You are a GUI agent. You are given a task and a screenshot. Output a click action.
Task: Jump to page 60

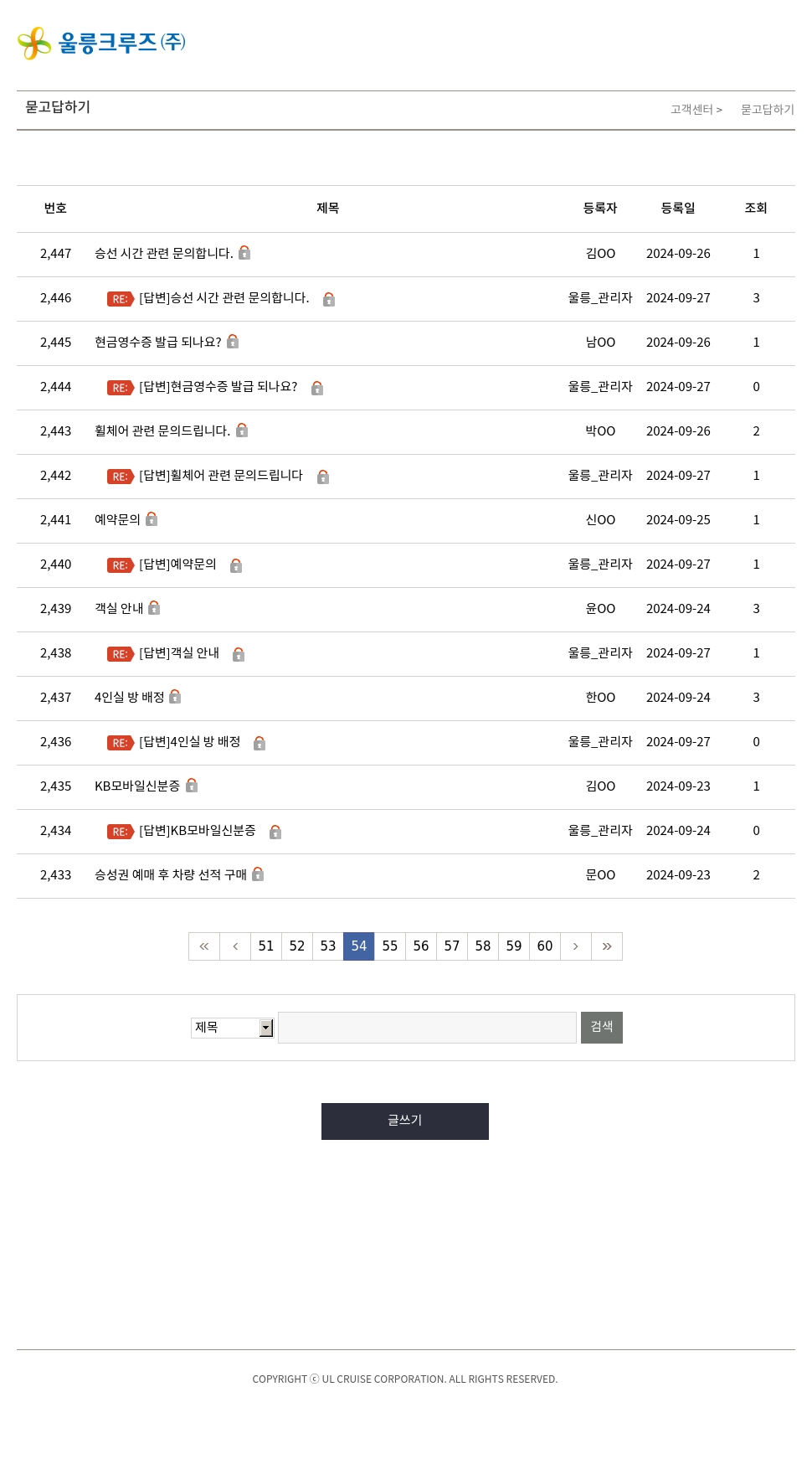545,946
